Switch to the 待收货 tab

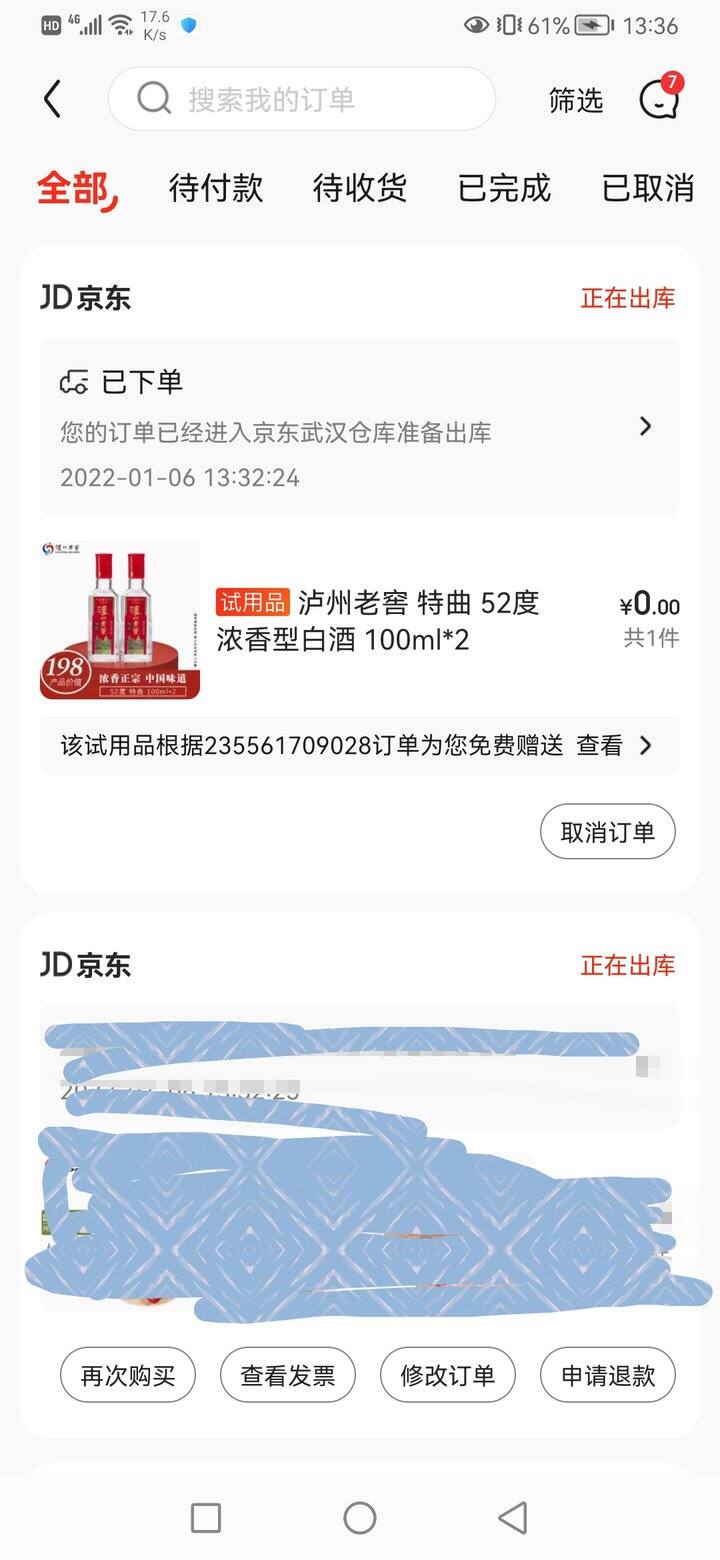click(x=360, y=187)
